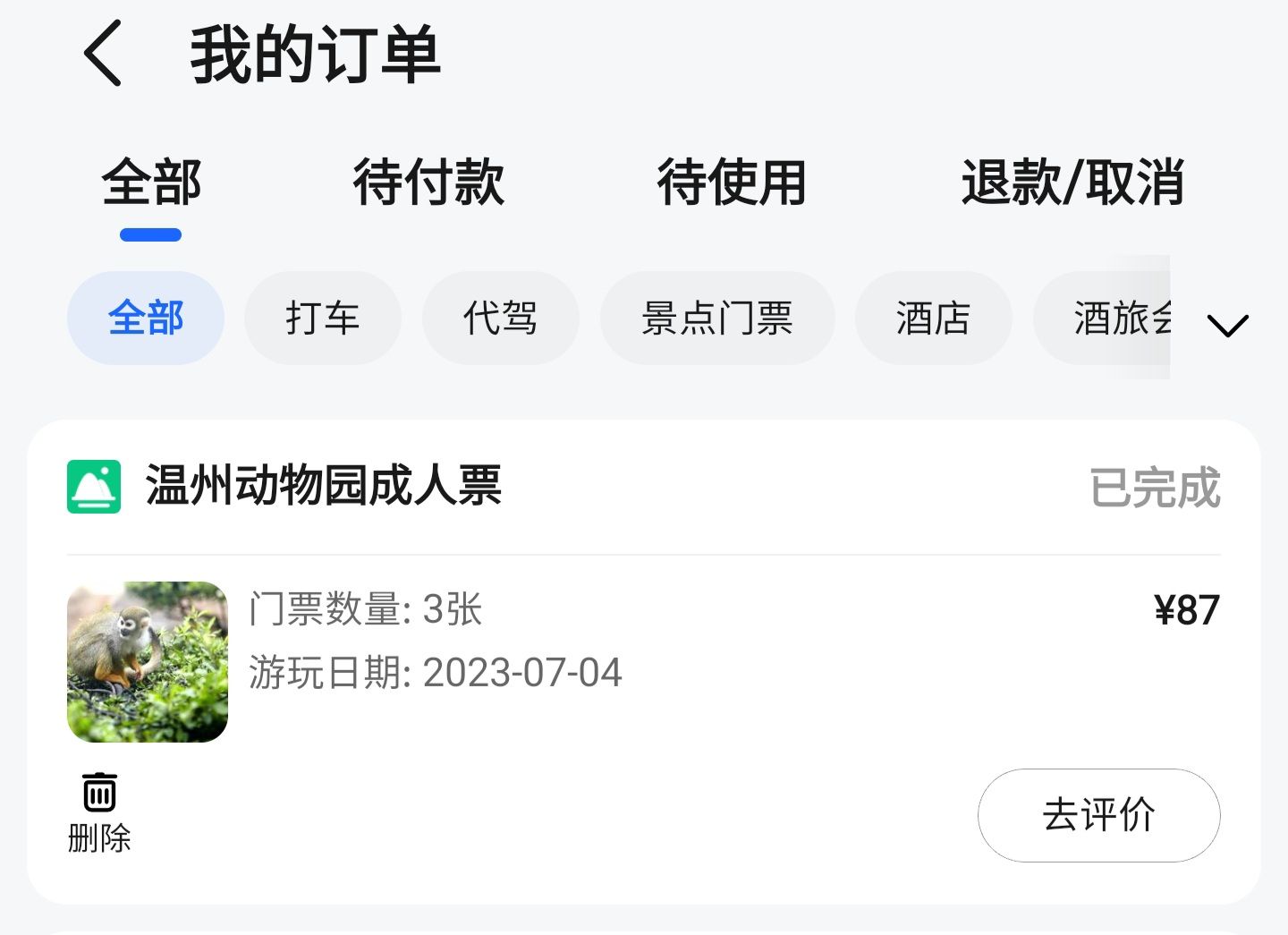
Task: Go back from 我的订单
Action: 103,54
